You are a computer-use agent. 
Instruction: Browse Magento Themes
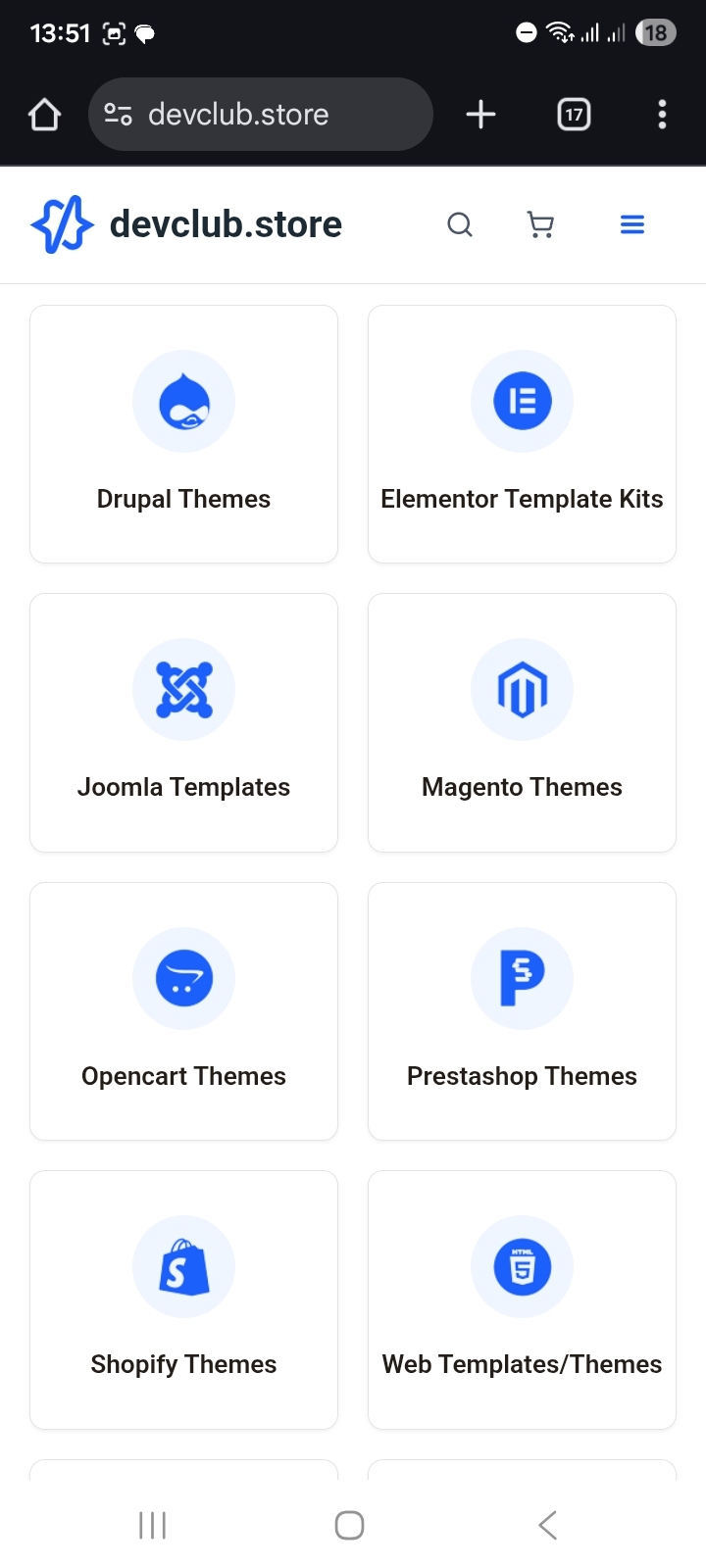[x=522, y=722]
